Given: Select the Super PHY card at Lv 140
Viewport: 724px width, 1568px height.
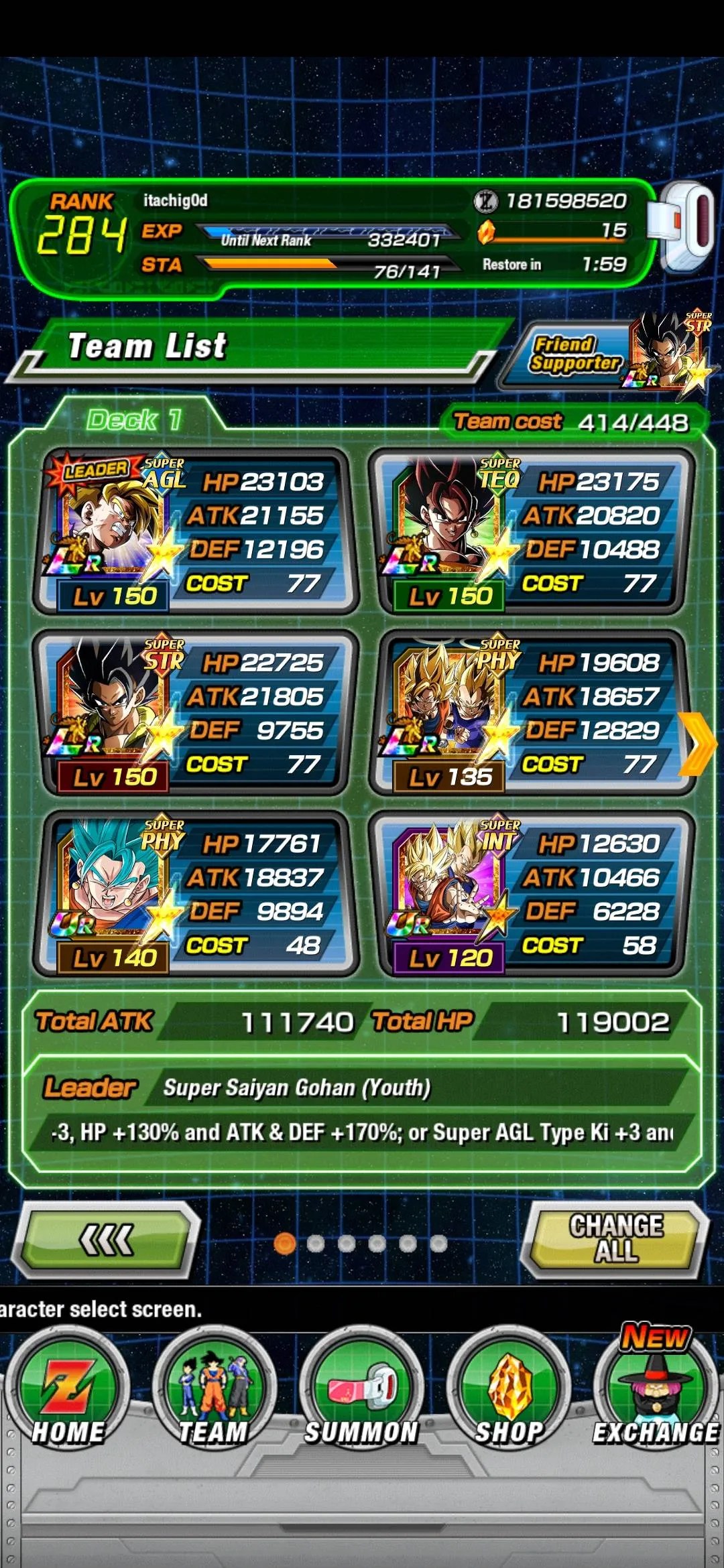Looking at the screenshot, I should pos(194,893).
